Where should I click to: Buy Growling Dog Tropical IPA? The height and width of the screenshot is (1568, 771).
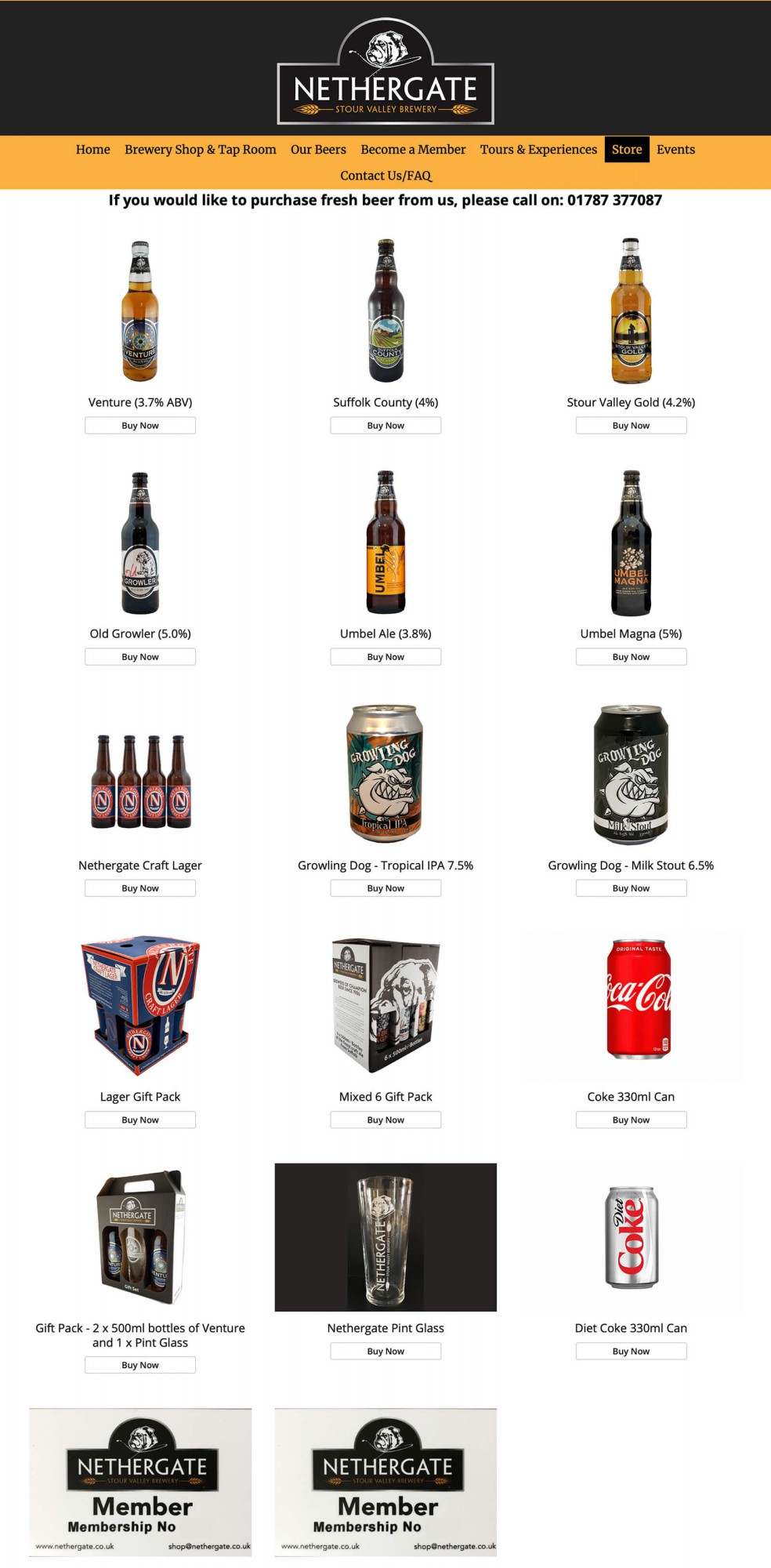pos(385,888)
